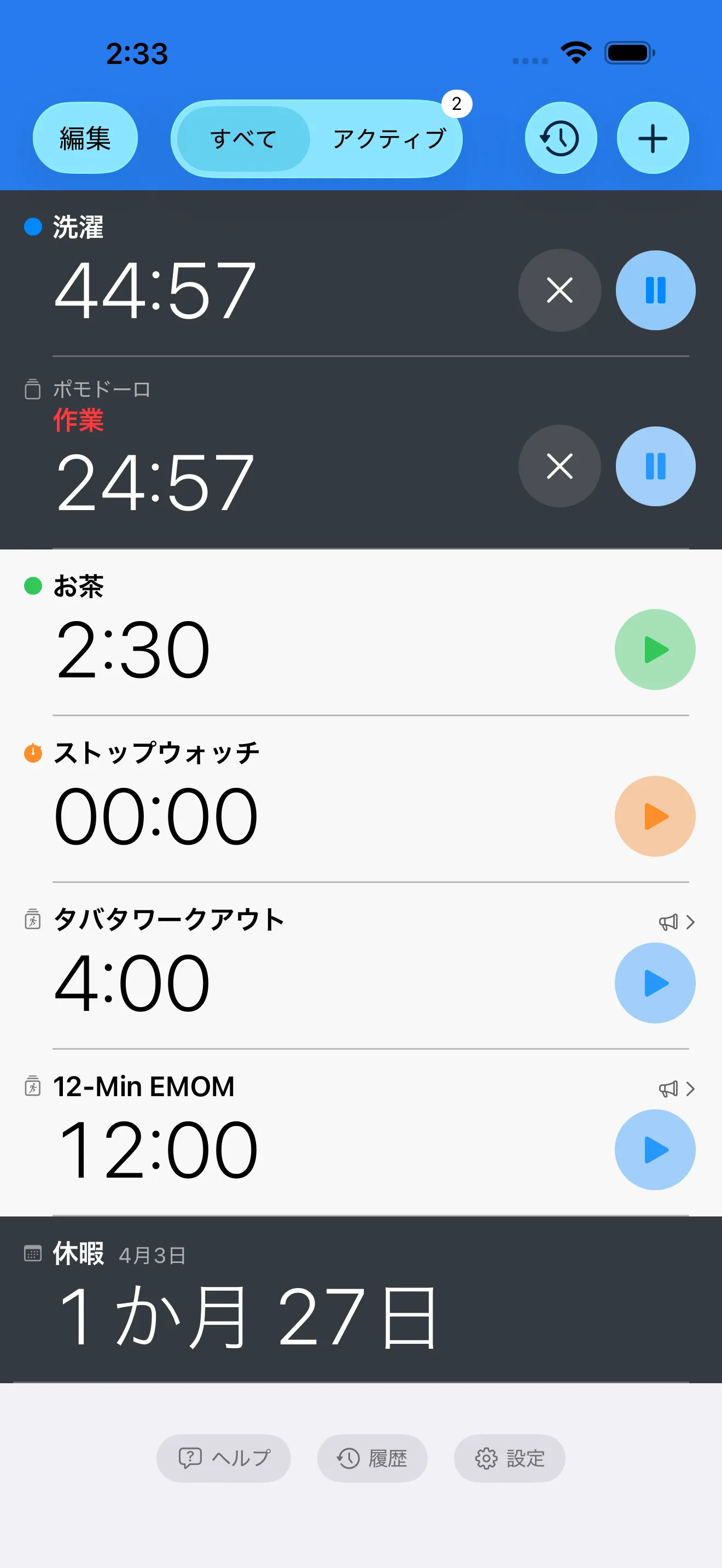Add a new timer with the plus icon

[652, 138]
